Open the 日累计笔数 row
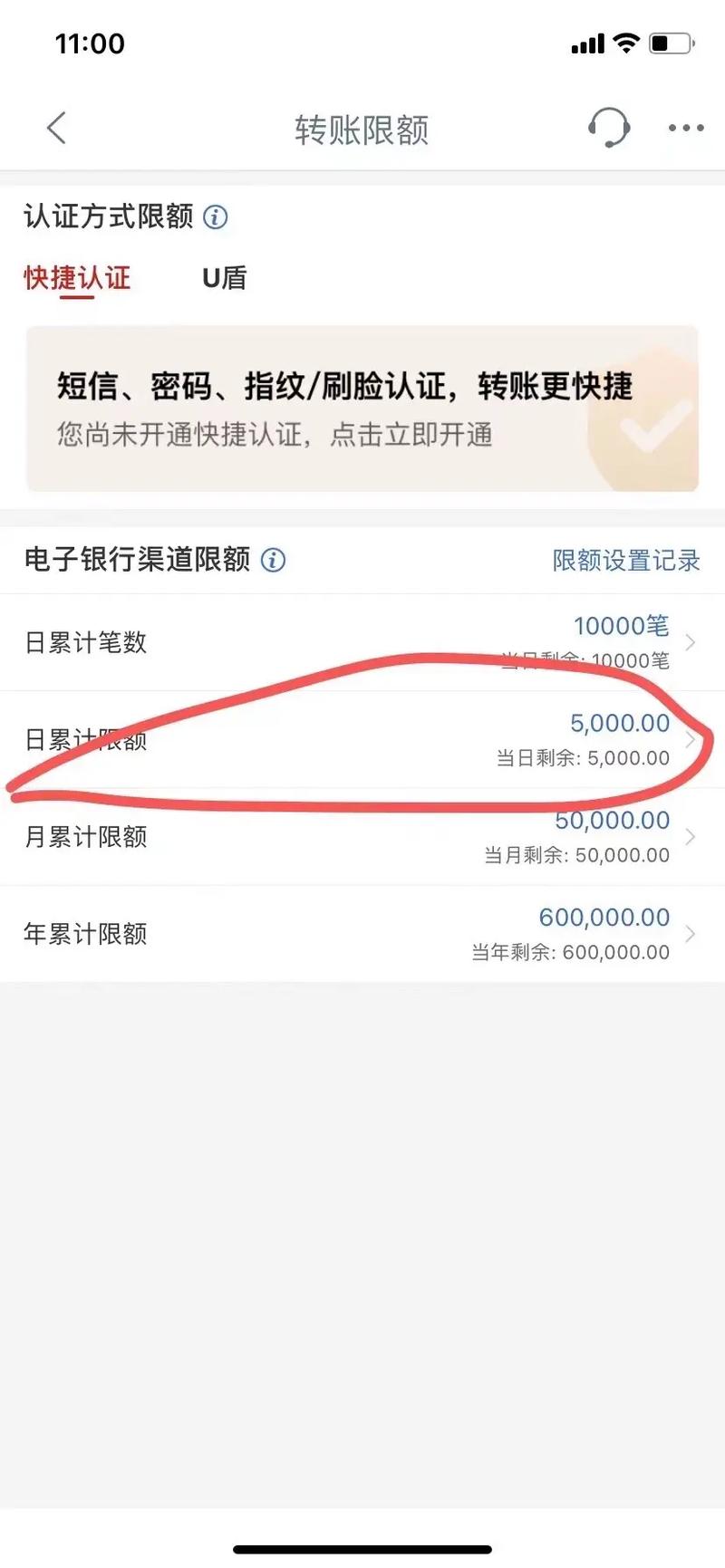The width and height of the screenshot is (725, 1568). 362,642
